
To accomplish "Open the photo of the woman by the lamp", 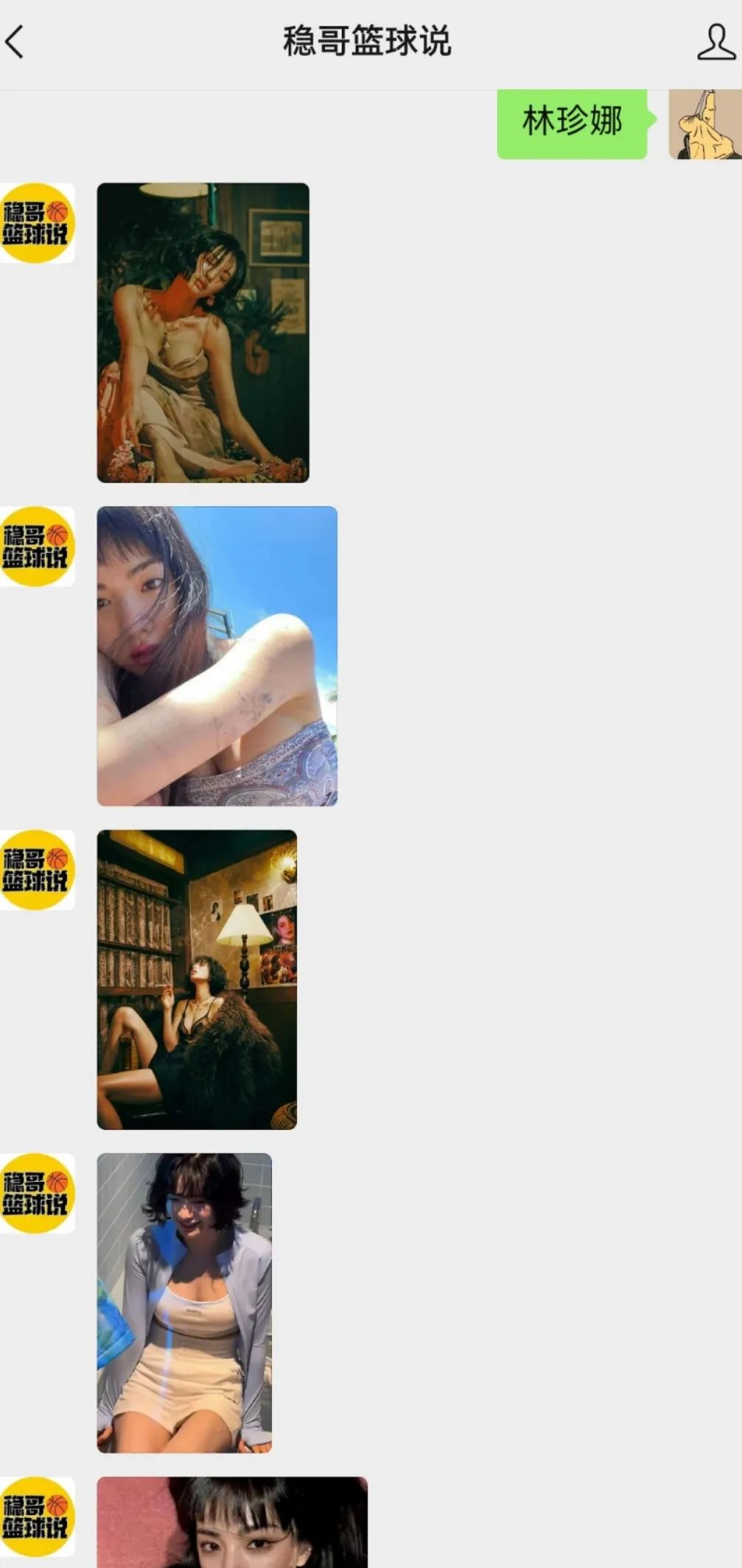I will 197,979.
